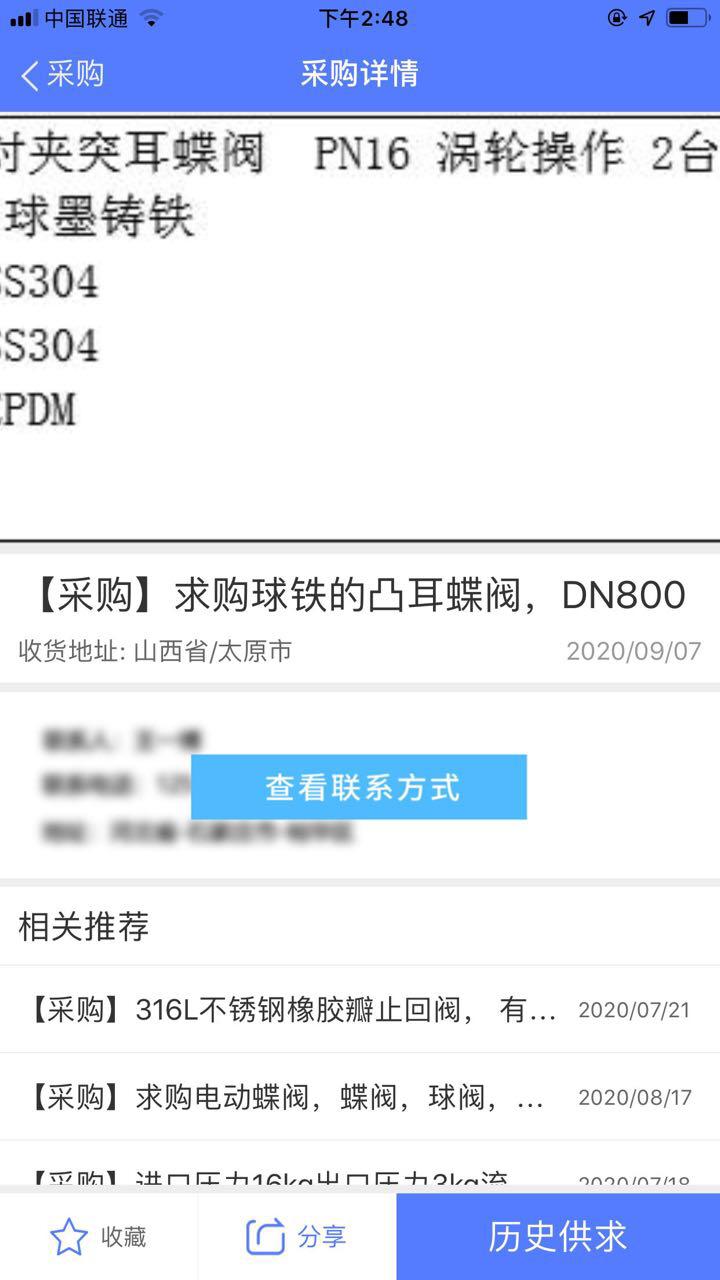The image size is (720, 1280).
Task: Add this purchase to 收藏
Action: click(98, 1237)
